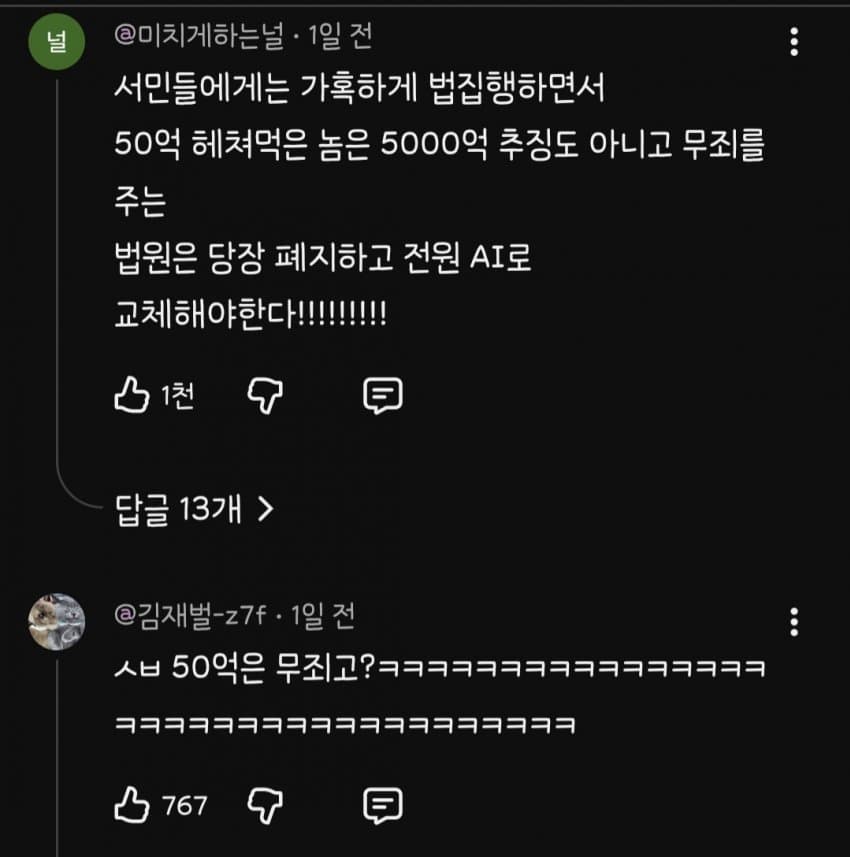Dislike the comment by 김재벌-z7f
Viewport: 850px width, 857px height.
click(x=265, y=804)
